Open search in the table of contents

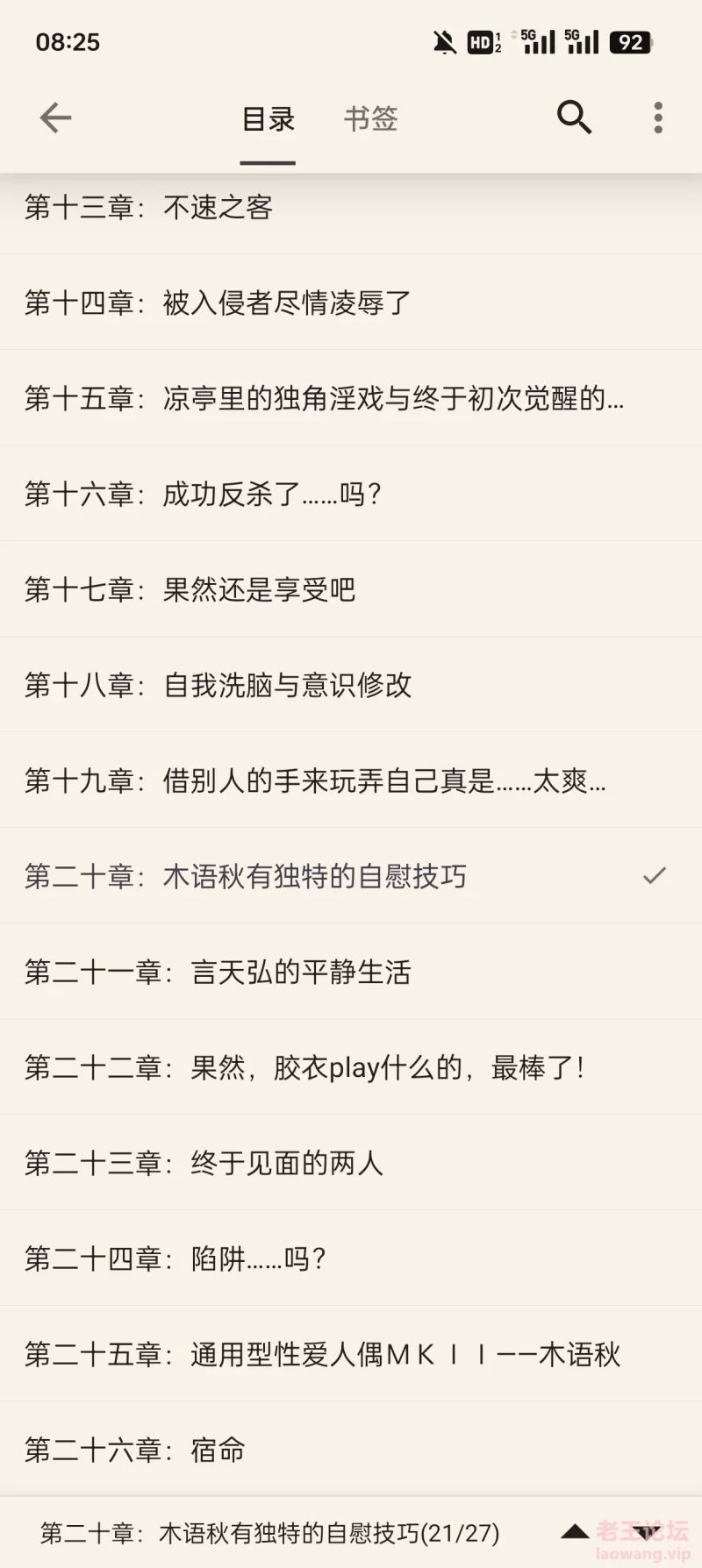(575, 118)
